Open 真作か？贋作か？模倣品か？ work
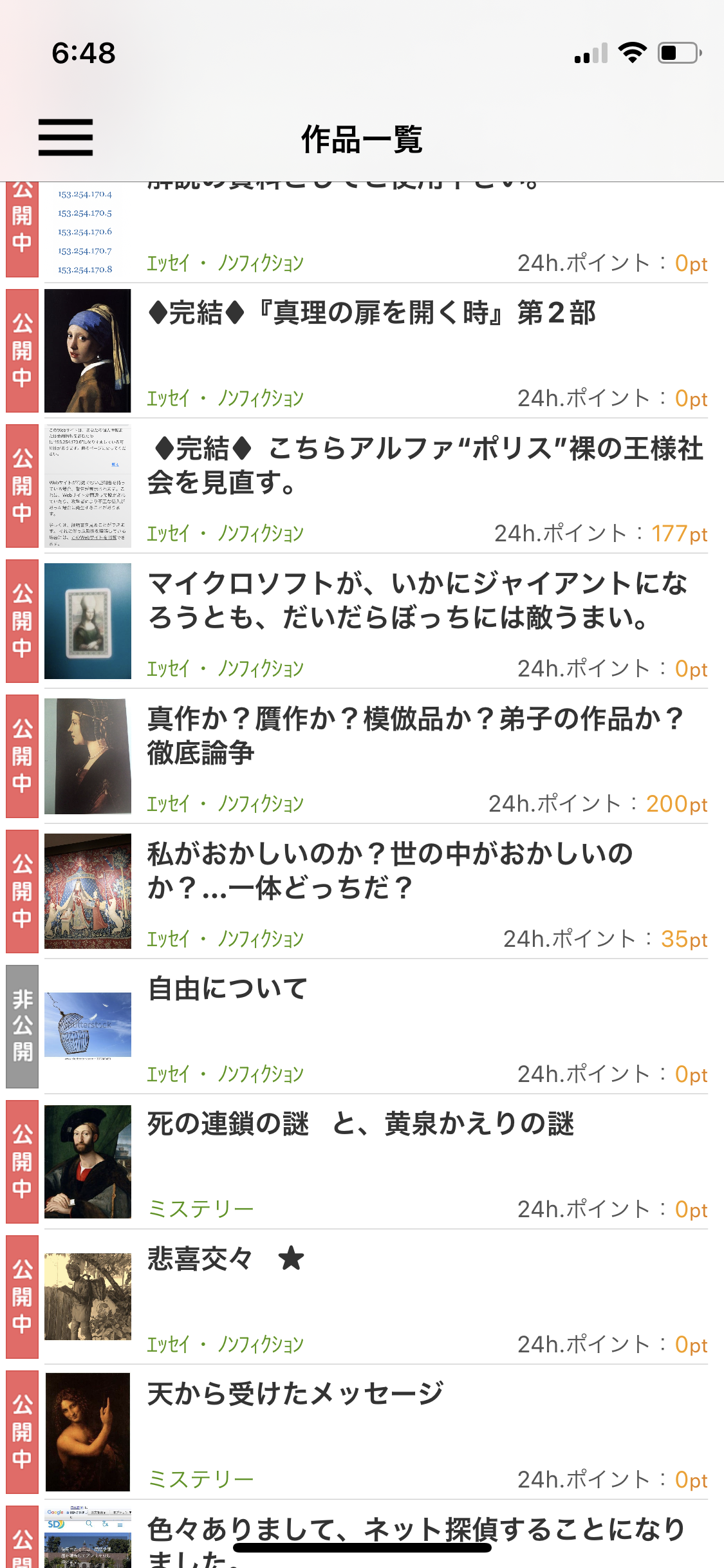 point(415,735)
